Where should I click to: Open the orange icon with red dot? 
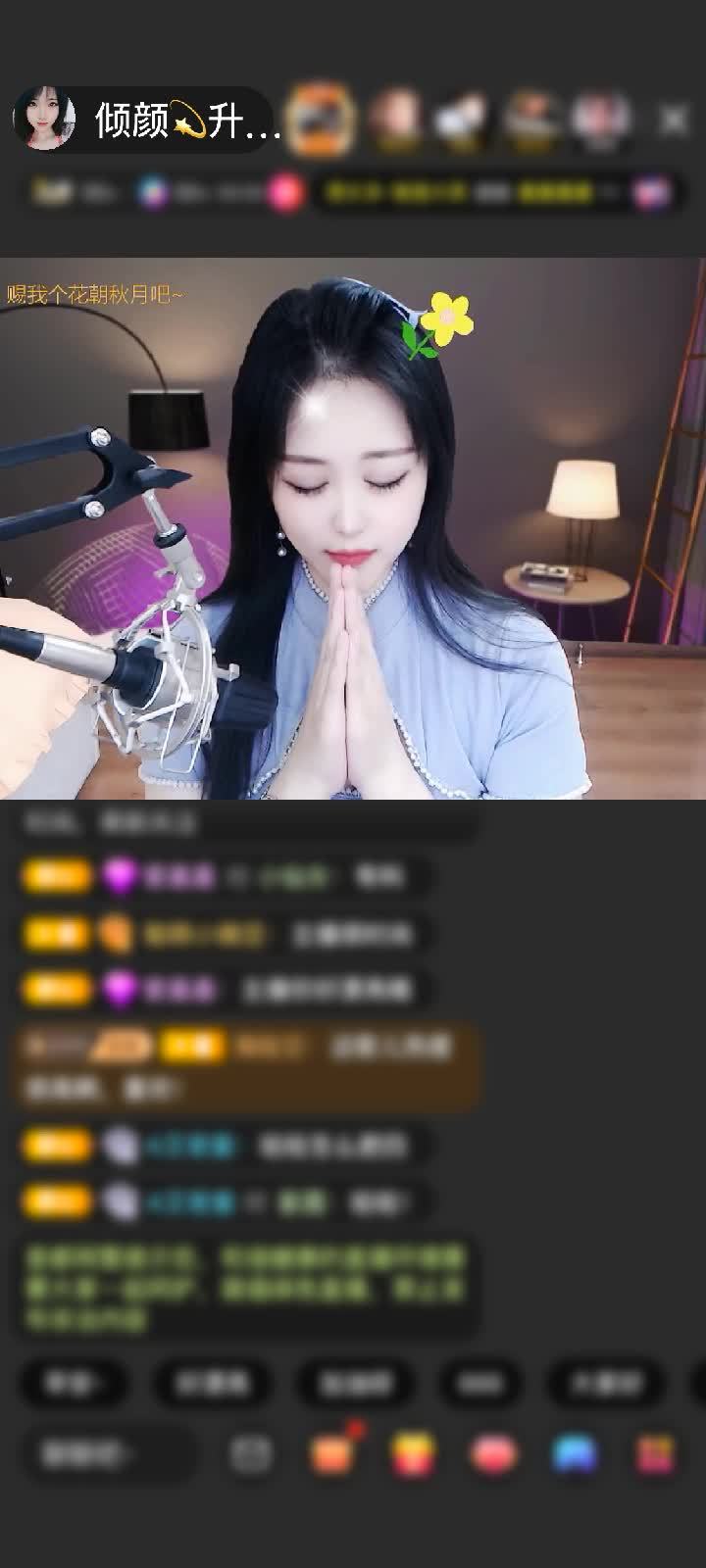tap(332, 1454)
